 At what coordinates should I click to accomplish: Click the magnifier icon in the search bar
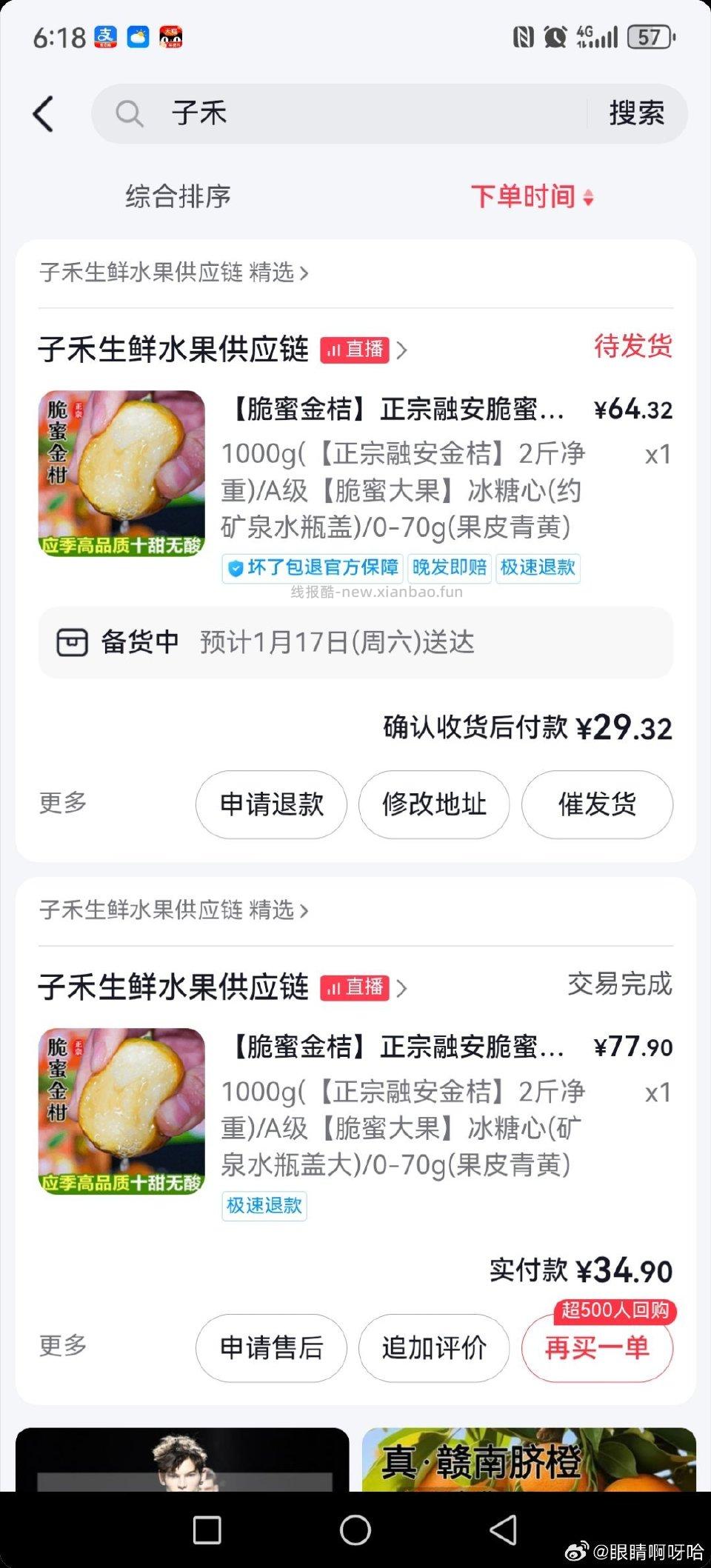[130, 114]
